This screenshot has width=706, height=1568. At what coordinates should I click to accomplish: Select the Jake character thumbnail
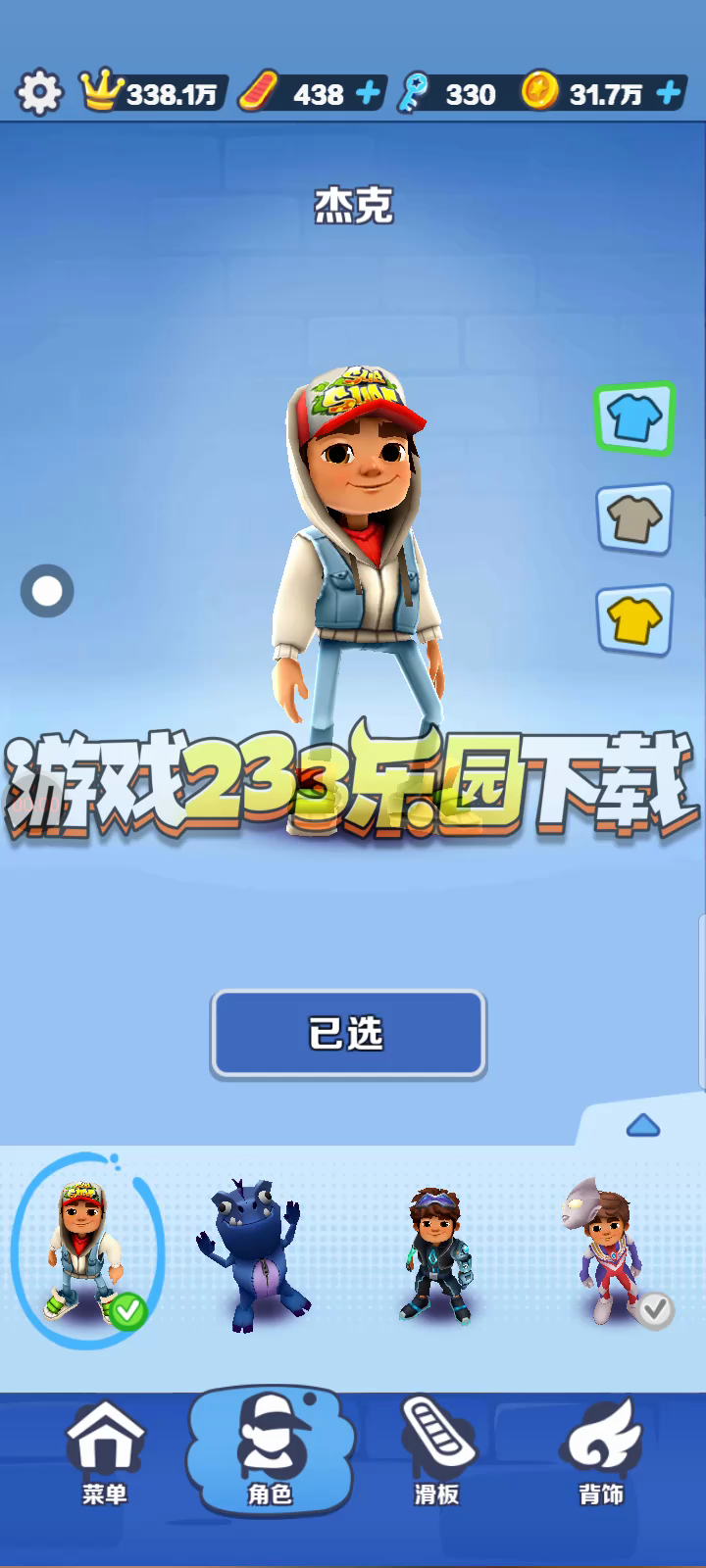coord(86,1249)
